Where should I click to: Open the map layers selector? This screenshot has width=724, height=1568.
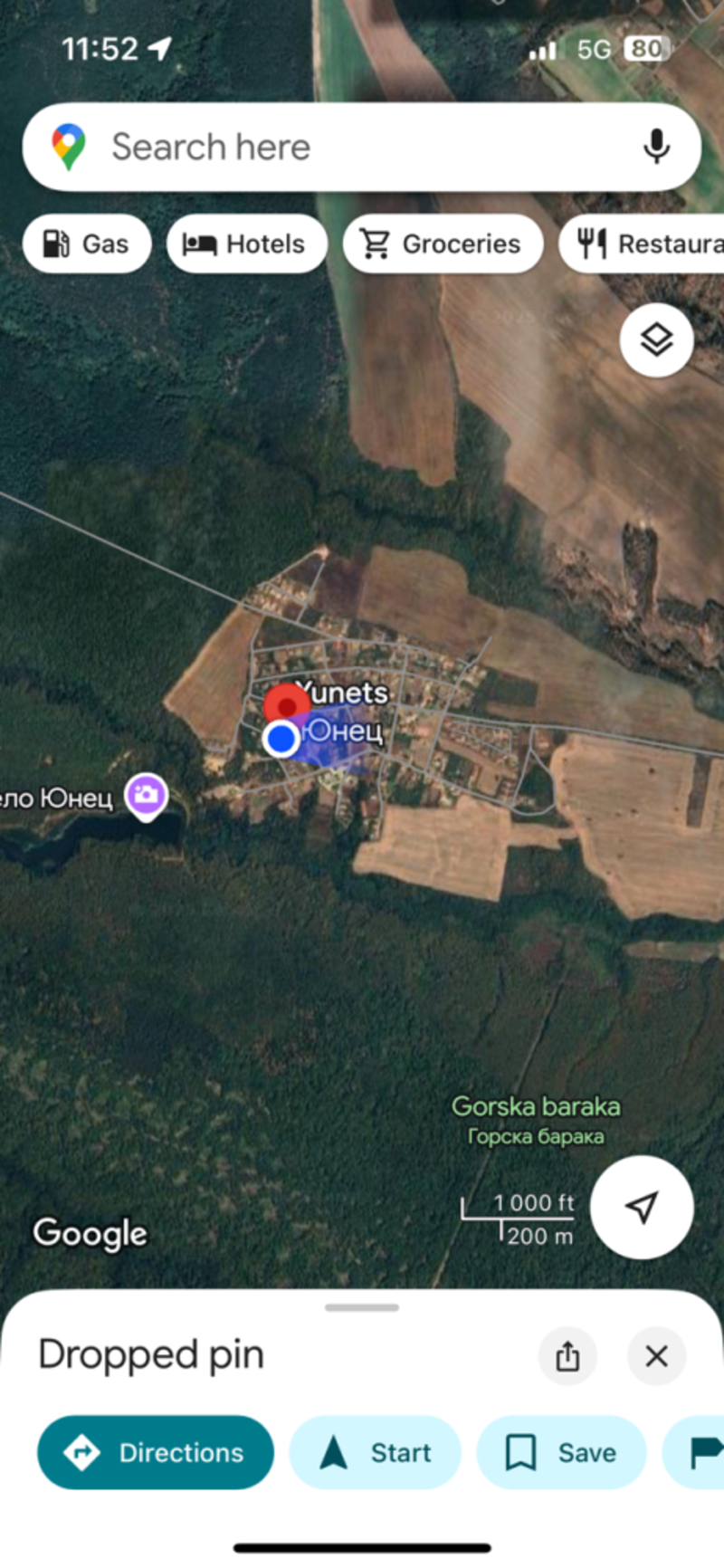tap(656, 340)
